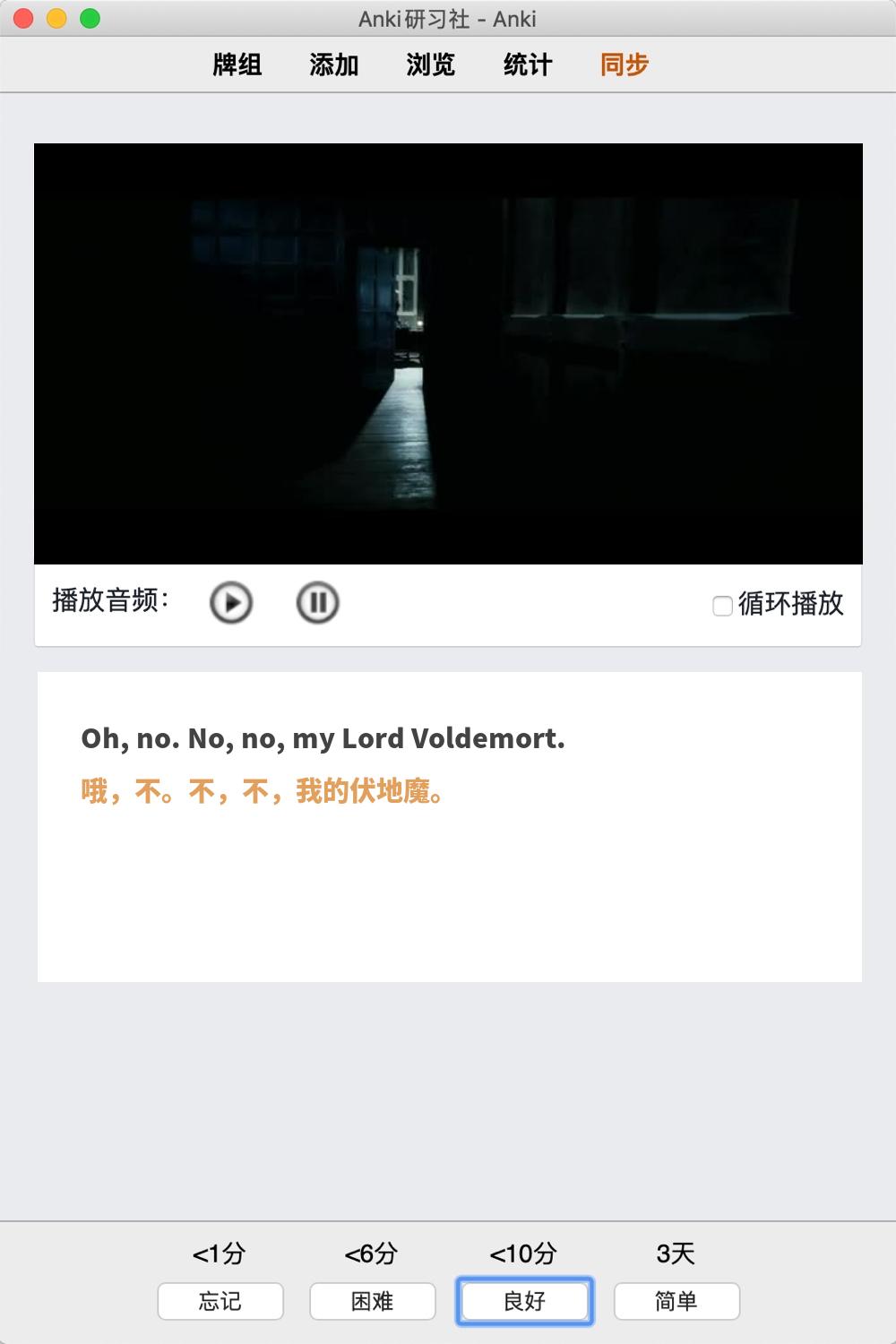Enable the 循环播放 loop checkbox
The height and width of the screenshot is (1344, 896).
click(x=722, y=606)
